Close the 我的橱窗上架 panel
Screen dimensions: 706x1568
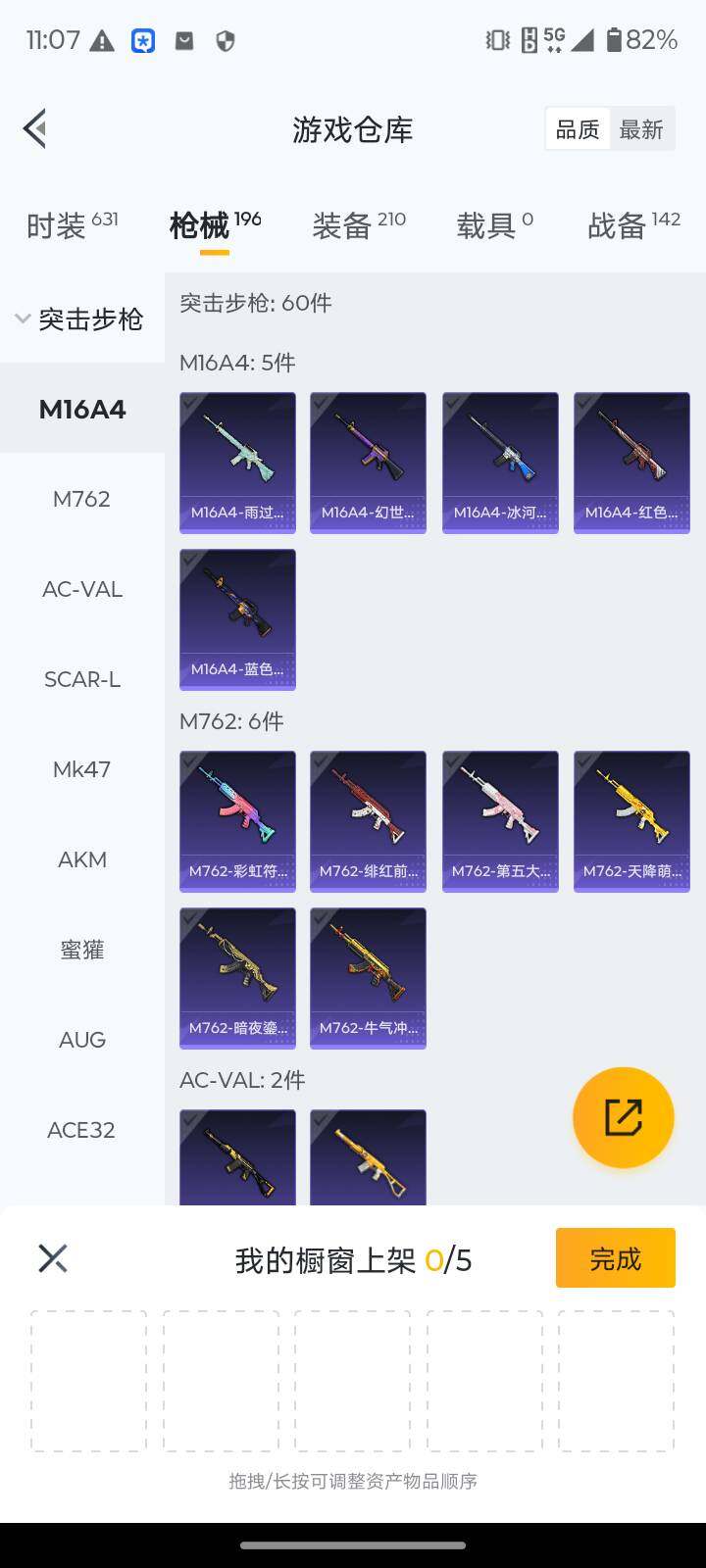pyautogui.click(x=53, y=1258)
